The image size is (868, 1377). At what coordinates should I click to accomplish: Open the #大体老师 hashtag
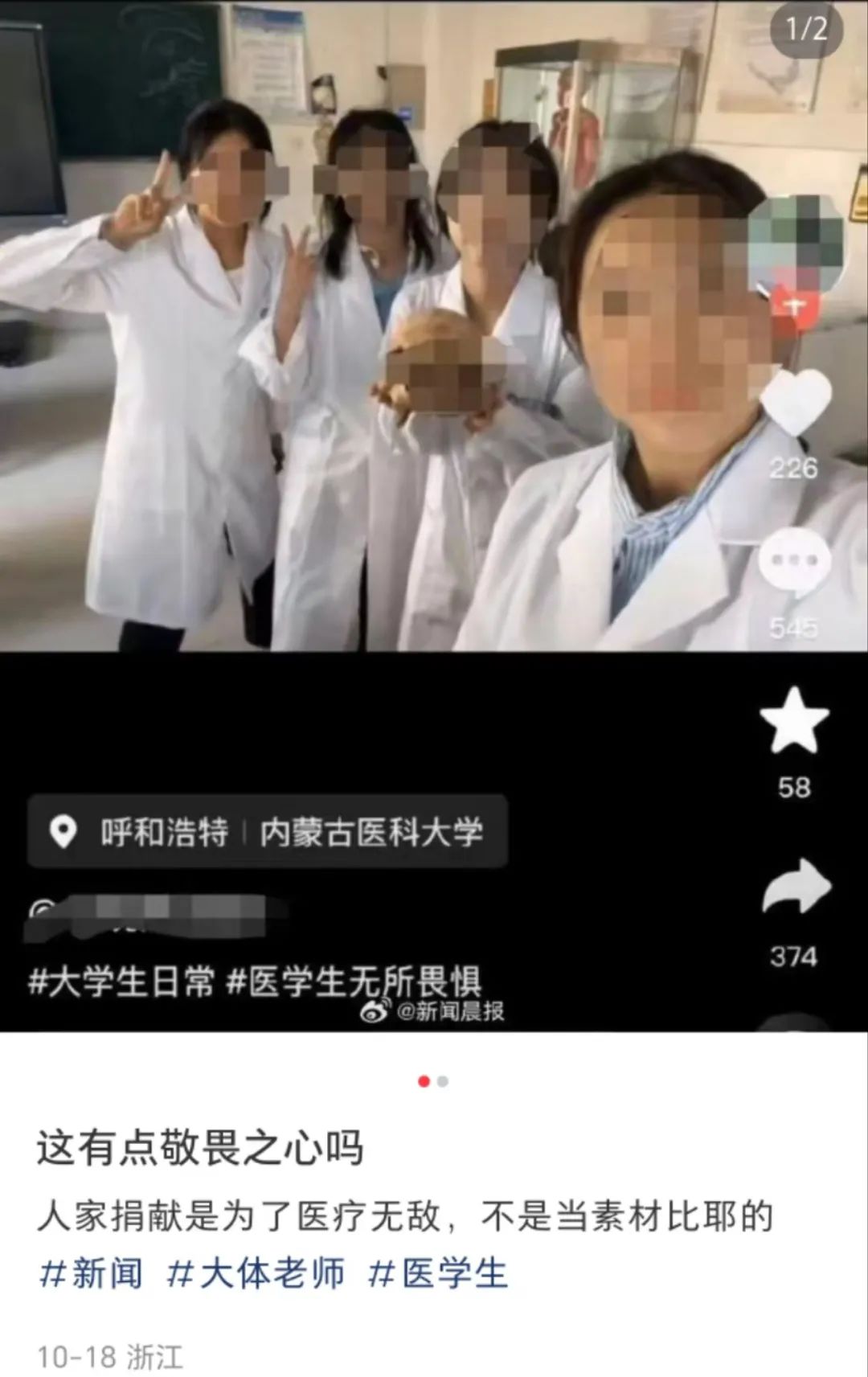tap(256, 1274)
